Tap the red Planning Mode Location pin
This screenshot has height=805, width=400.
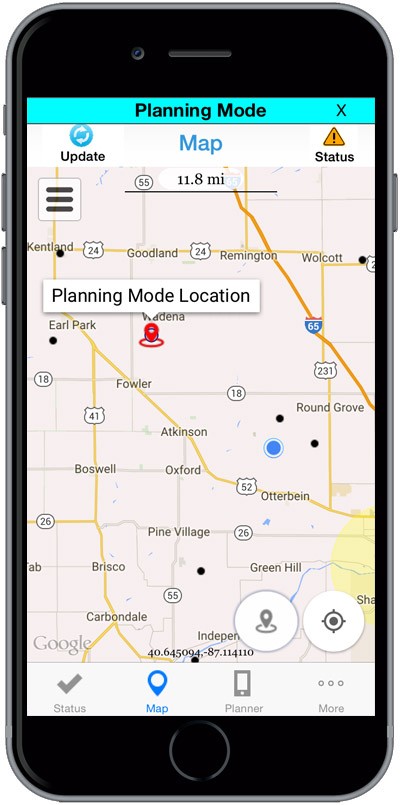pos(151,335)
